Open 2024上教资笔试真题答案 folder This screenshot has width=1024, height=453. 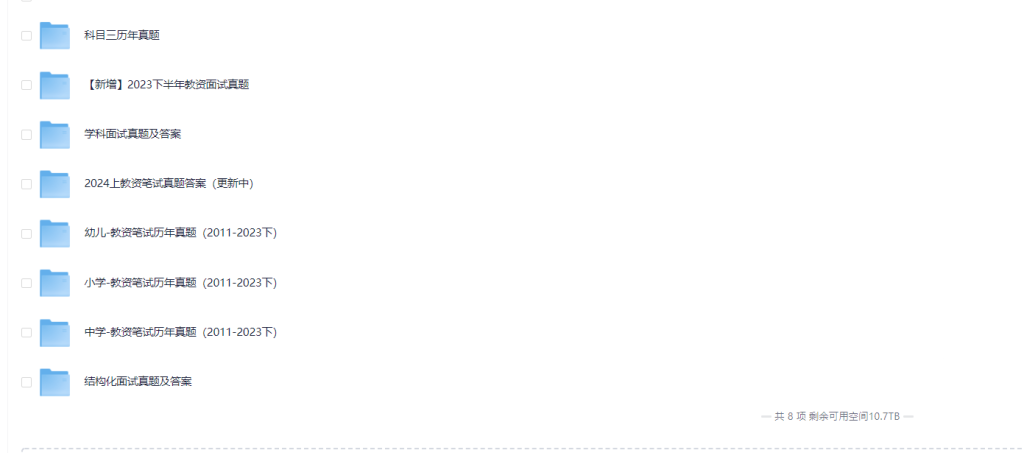click(x=168, y=184)
